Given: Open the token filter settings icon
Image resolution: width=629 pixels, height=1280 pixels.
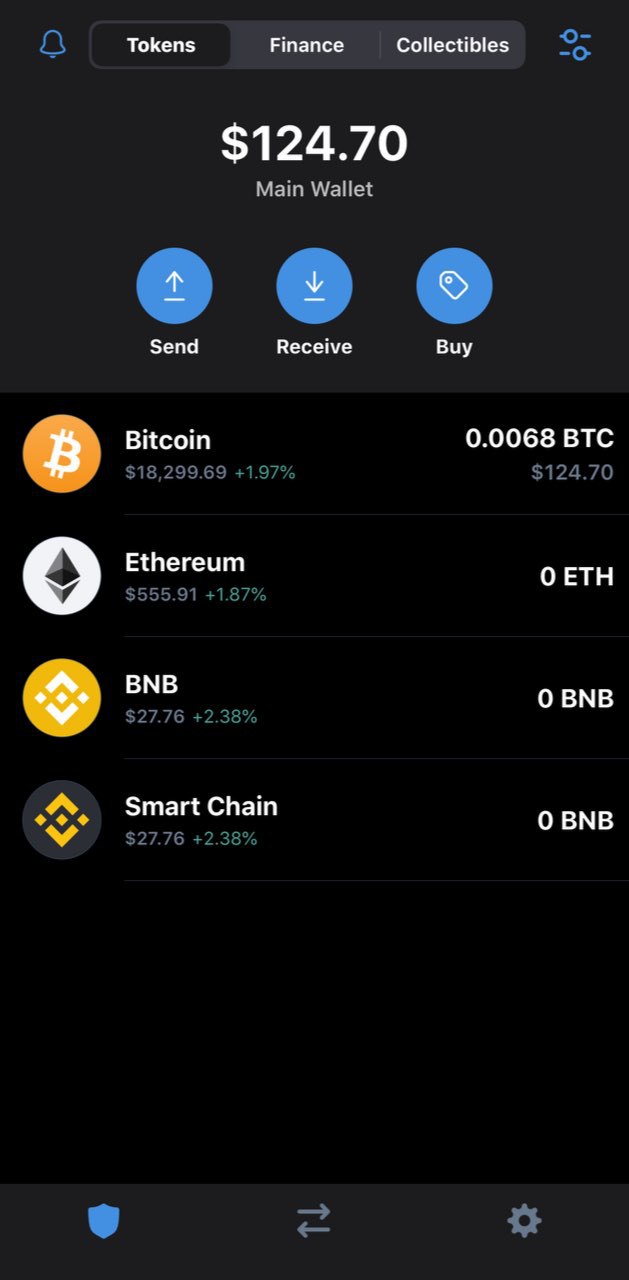Looking at the screenshot, I should (x=575, y=45).
